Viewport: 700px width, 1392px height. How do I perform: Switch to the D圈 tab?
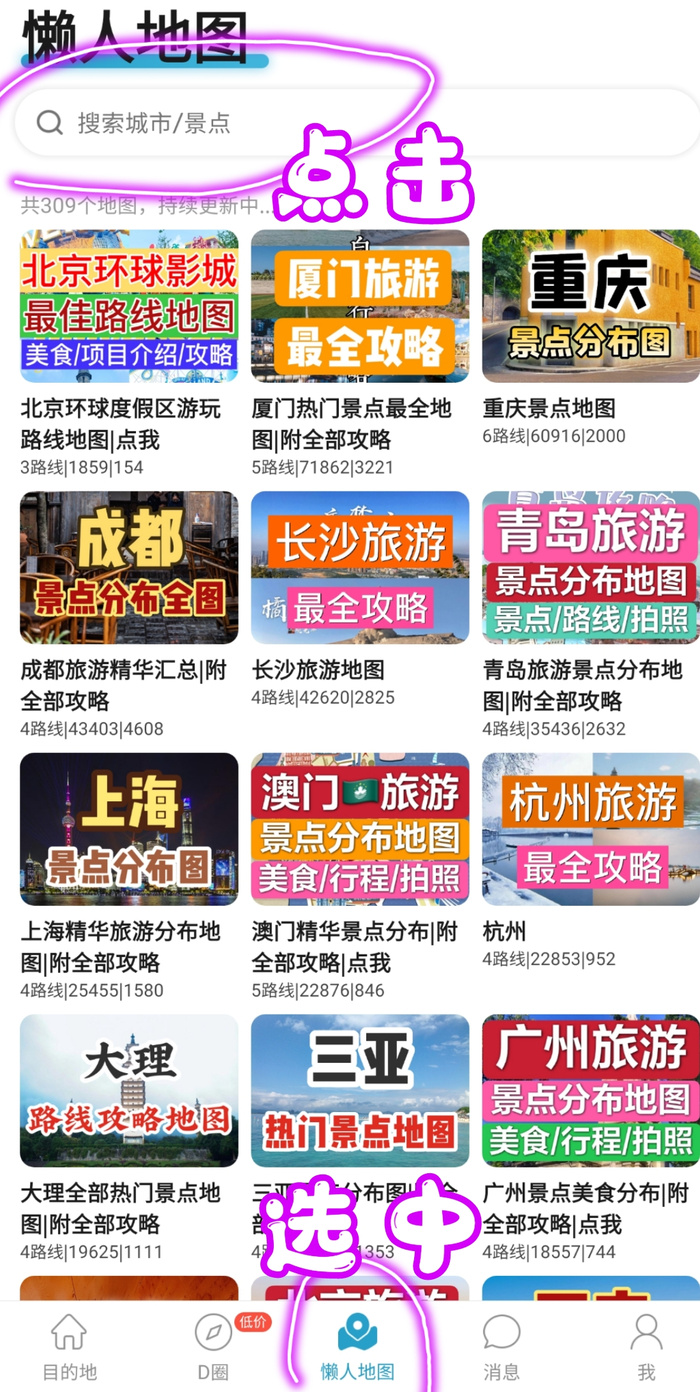(x=213, y=1346)
